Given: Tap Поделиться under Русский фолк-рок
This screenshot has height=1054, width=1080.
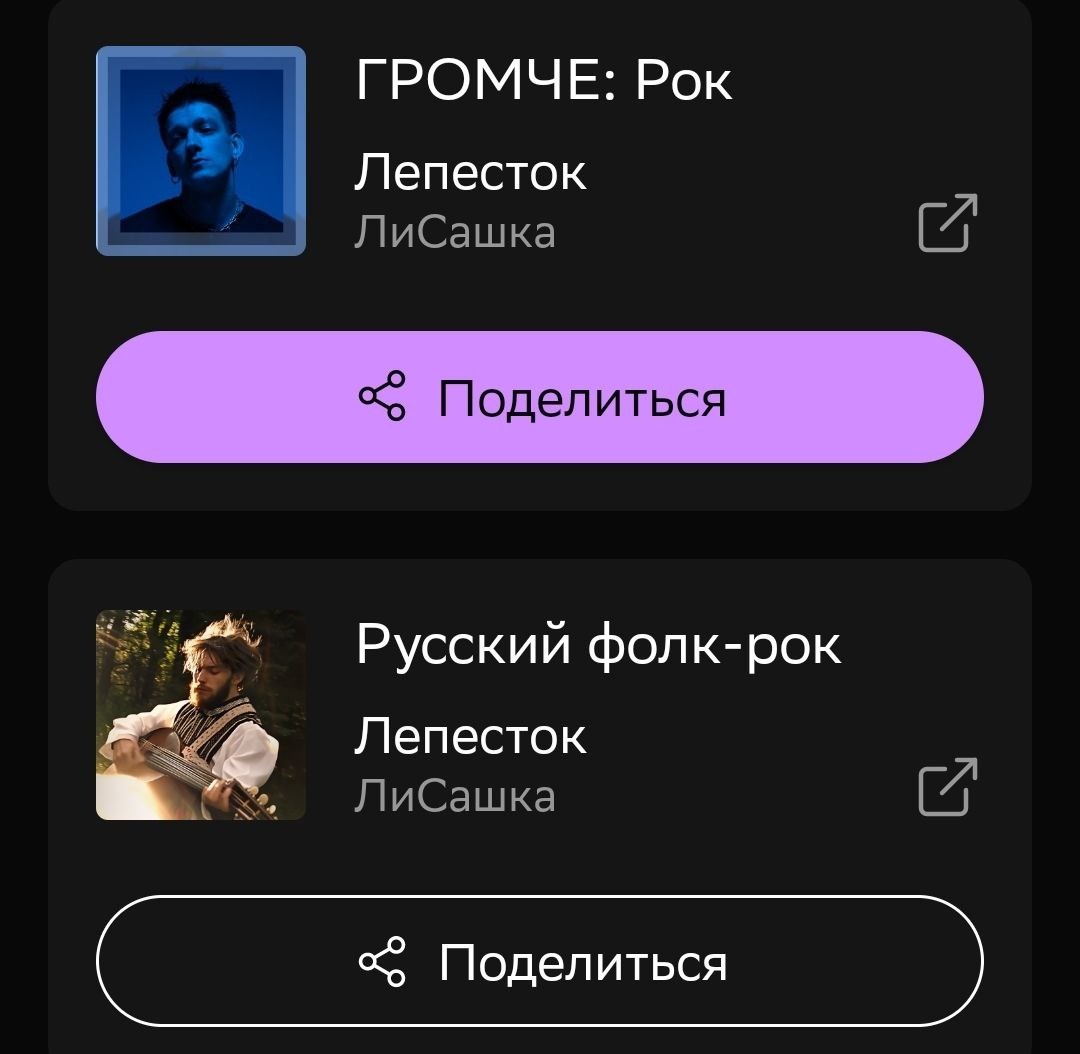Looking at the screenshot, I should click(x=540, y=962).
